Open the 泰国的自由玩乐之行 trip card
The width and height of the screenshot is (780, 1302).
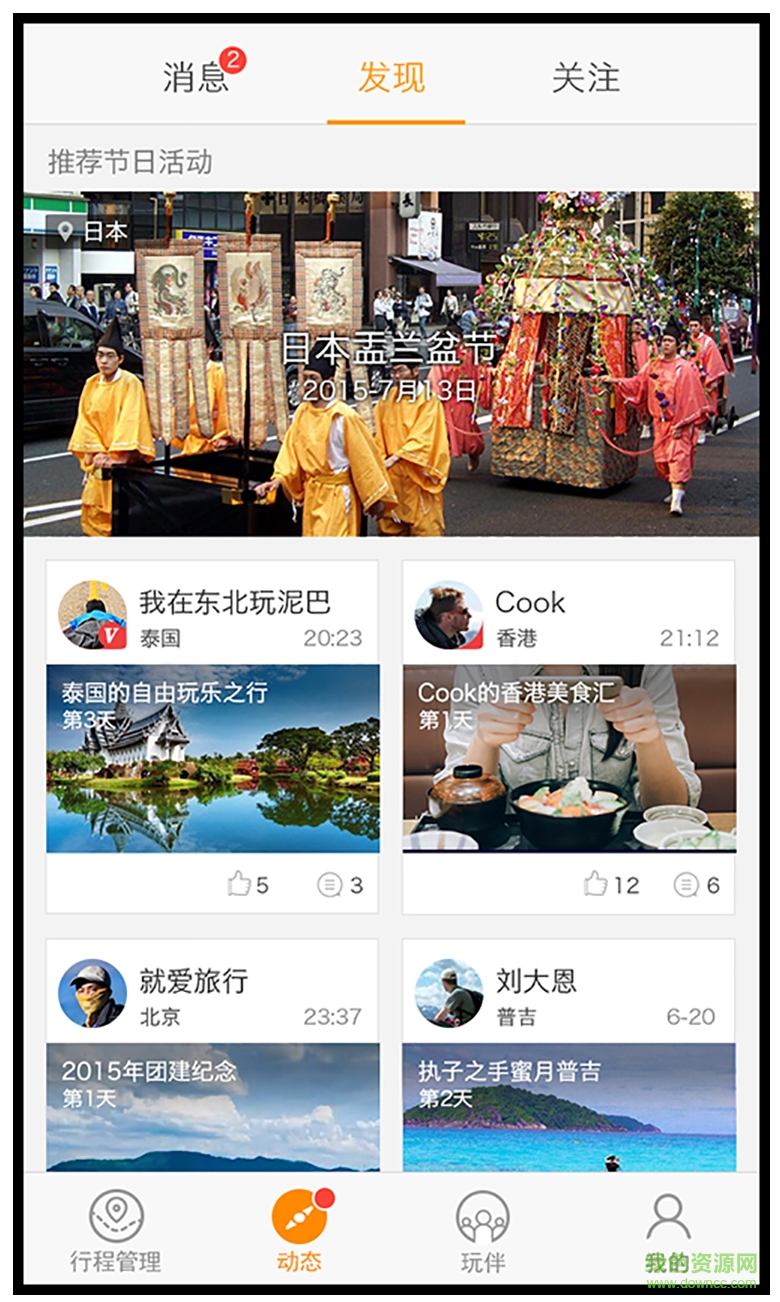tap(213, 758)
